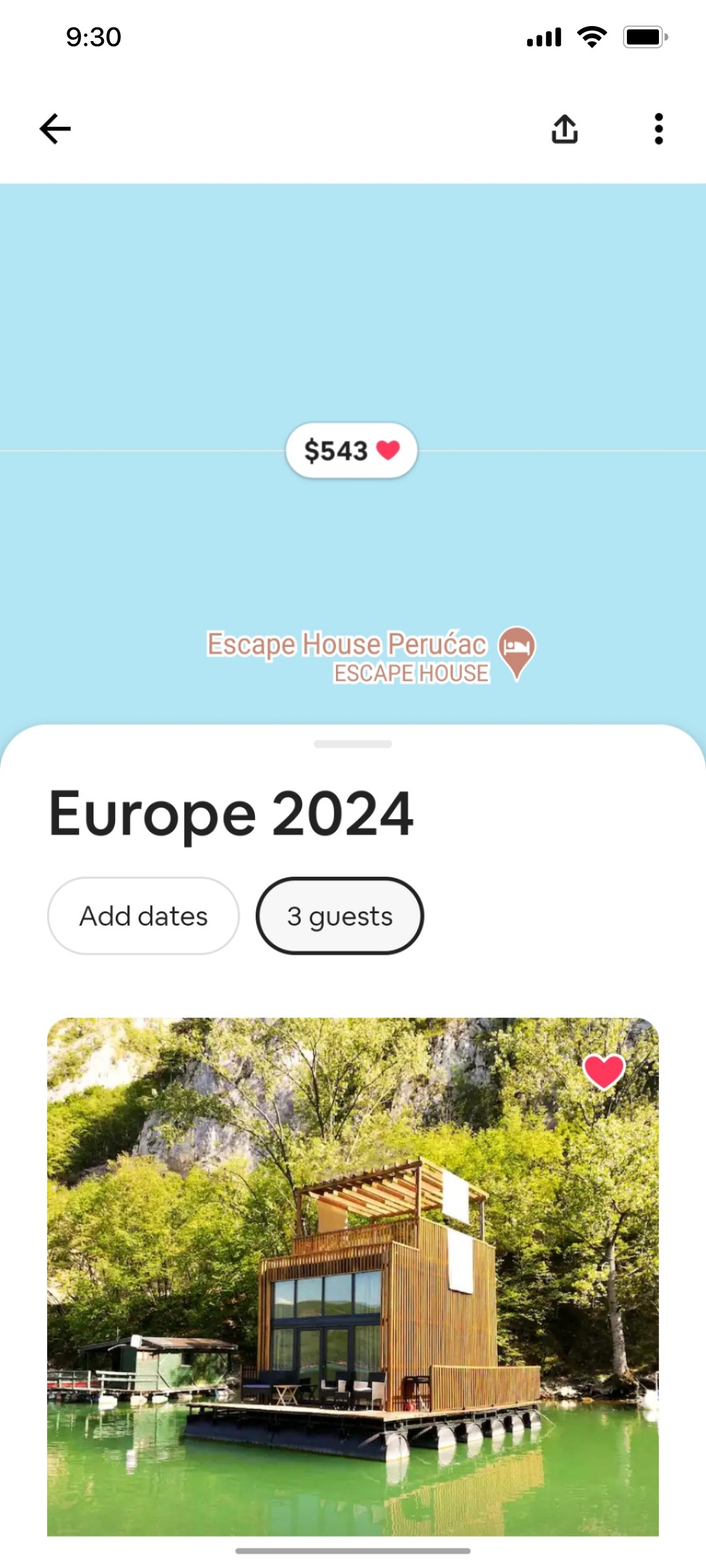Tap the cellular signal bars indicator
Screen dimensions: 706x1568
tap(544, 37)
